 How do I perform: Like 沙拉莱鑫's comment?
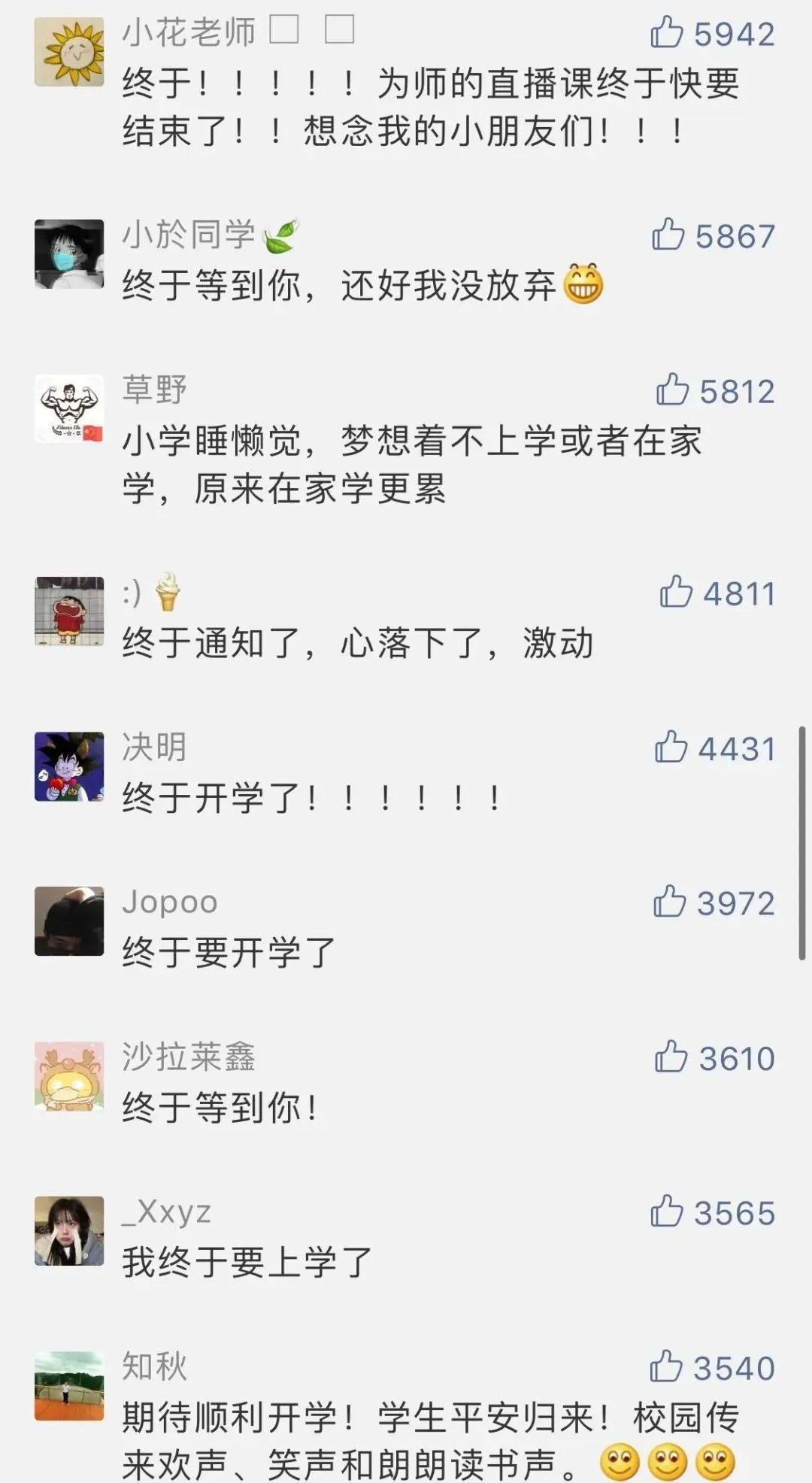[x=671, y=1057]
